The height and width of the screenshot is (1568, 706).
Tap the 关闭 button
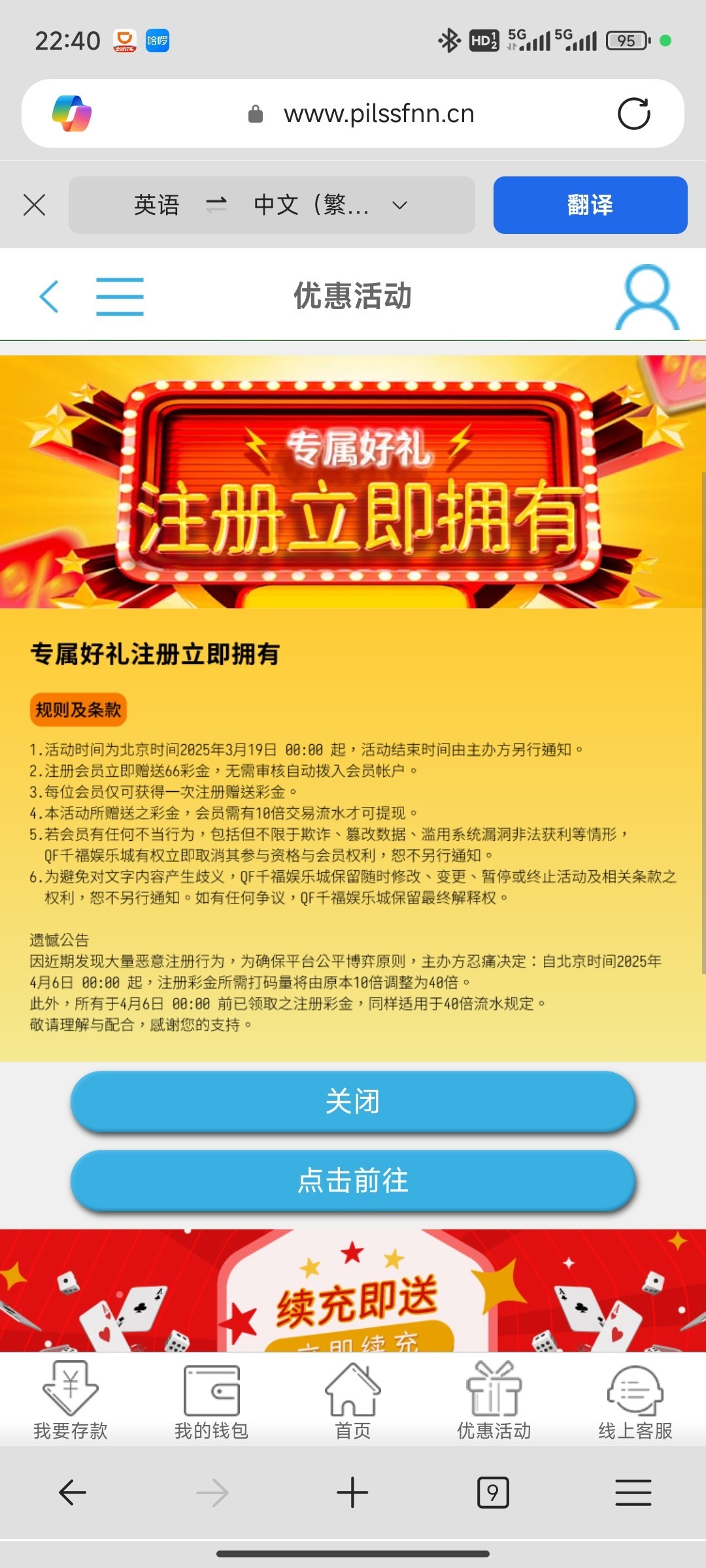click(353, 1102)
